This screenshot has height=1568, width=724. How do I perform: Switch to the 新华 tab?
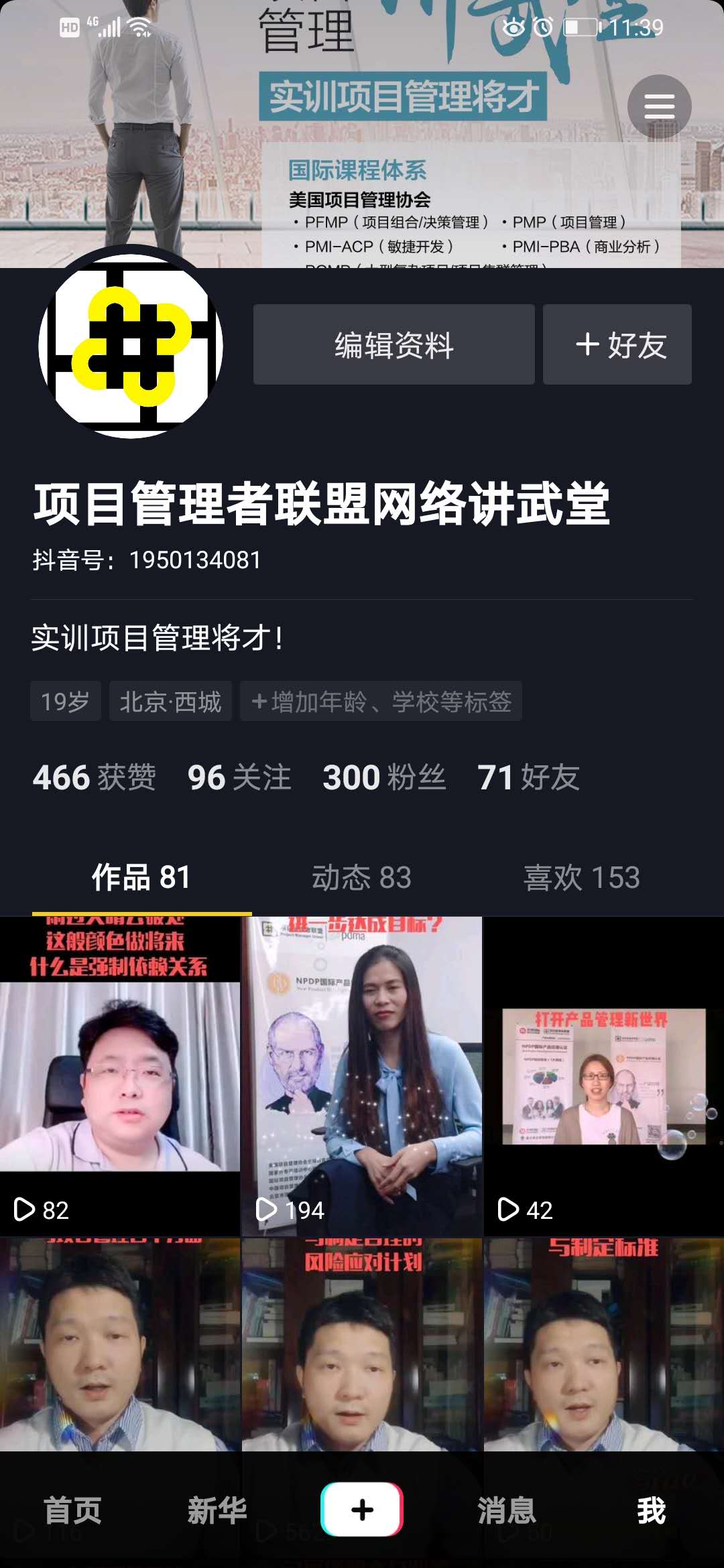point(217,1510)
